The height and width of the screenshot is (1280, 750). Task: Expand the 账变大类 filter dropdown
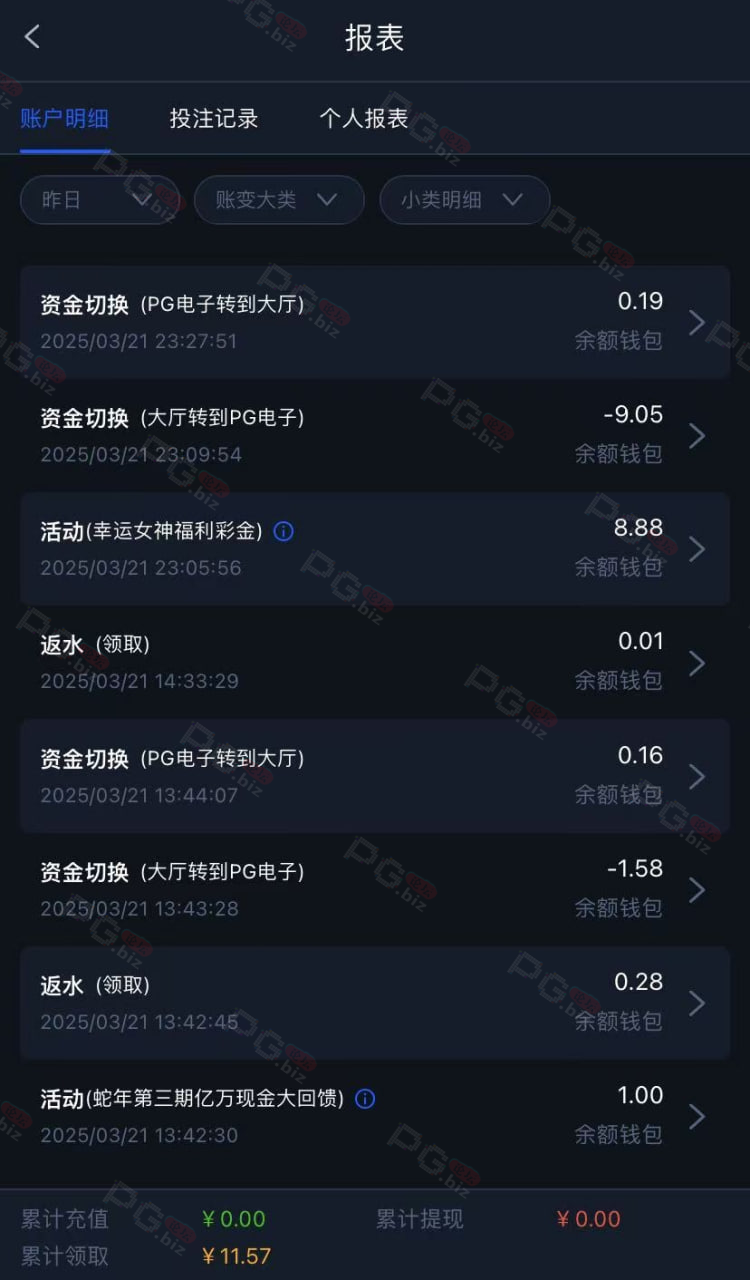[279, 200]
